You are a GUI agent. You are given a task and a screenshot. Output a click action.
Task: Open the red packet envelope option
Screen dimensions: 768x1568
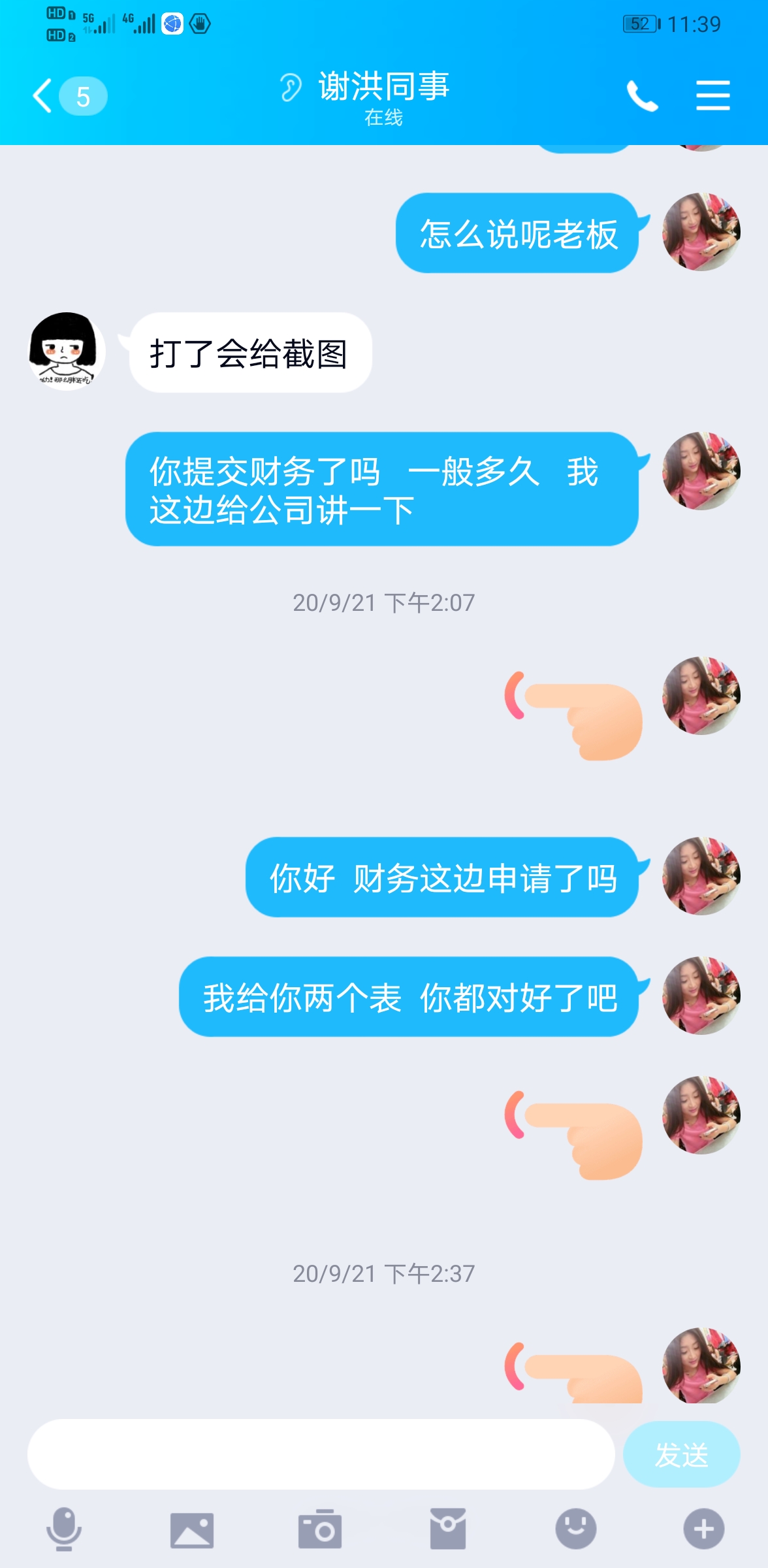click(x=447, y=1529)
